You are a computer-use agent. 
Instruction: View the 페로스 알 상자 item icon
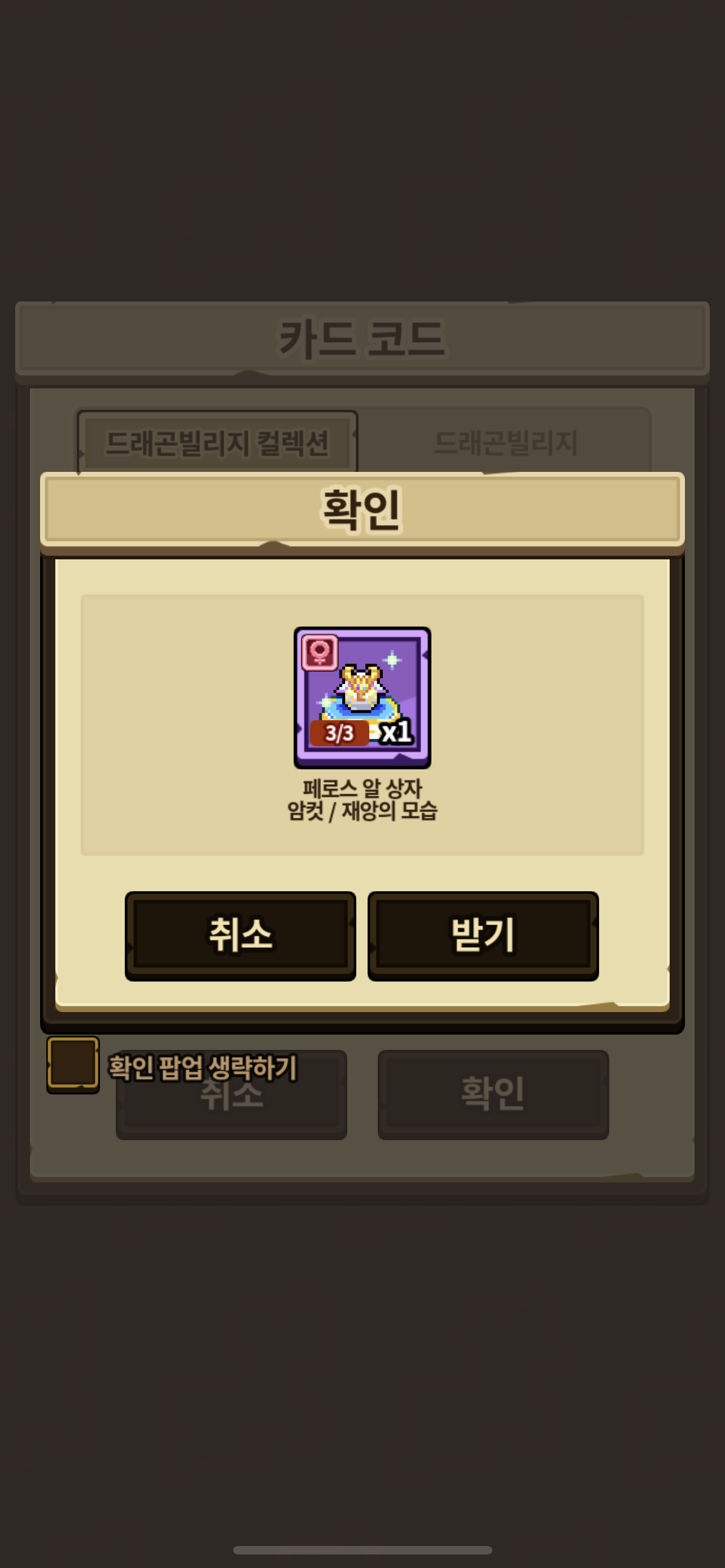(x=362, y=698)
